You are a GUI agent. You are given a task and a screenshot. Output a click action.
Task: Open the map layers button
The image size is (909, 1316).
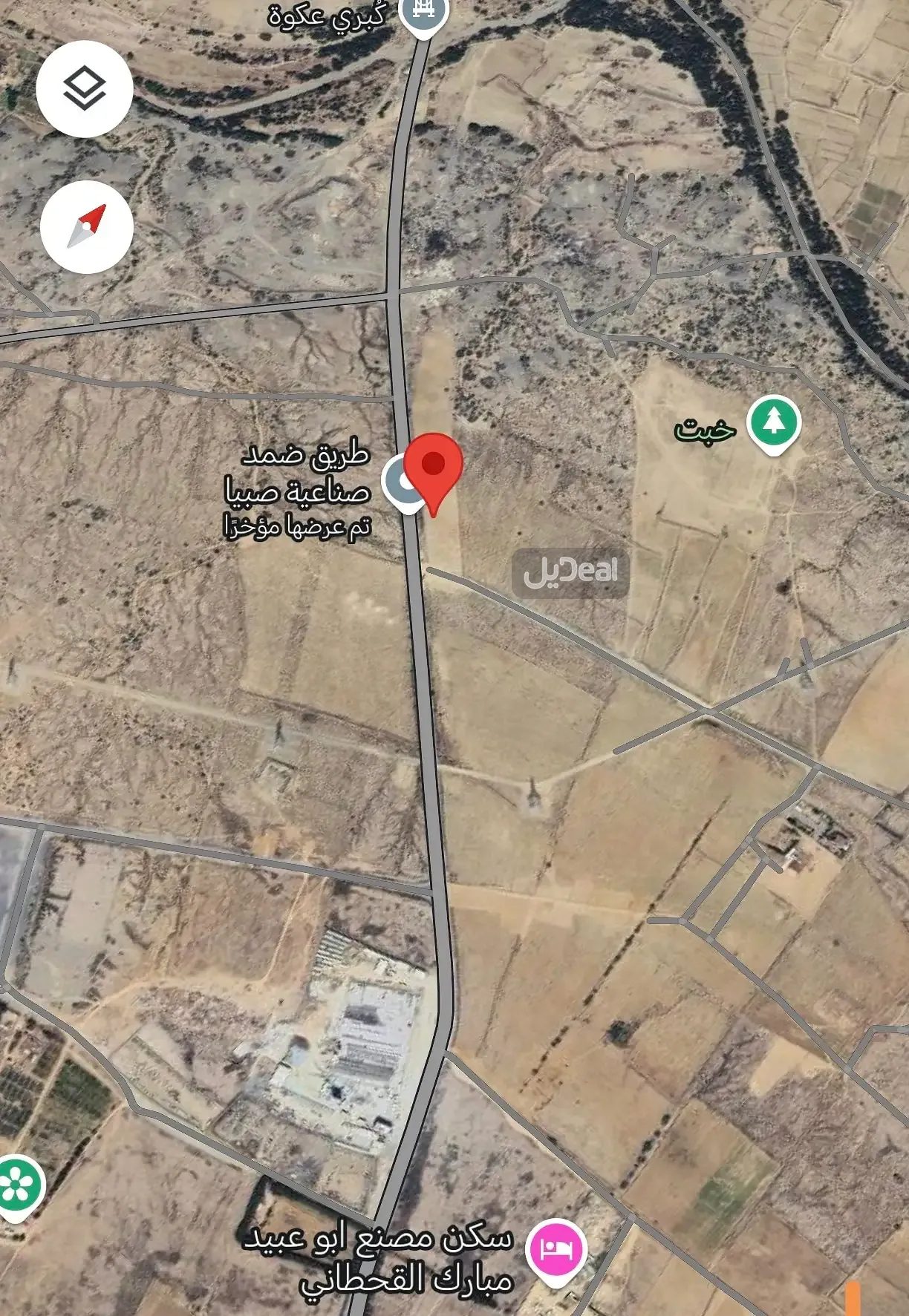click(85, 89)
